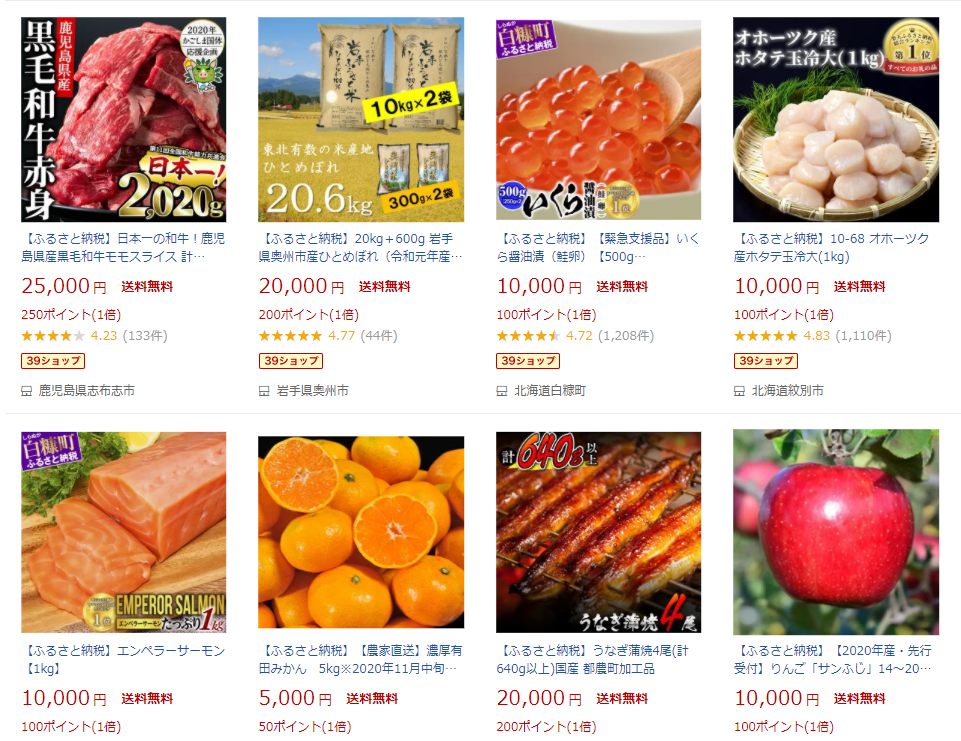Tap the 岩手県奥州市産ひとめぼれ title link
The height and width of the screenshot is (741, 961).
pyautogui.click(x=361, y=248)
